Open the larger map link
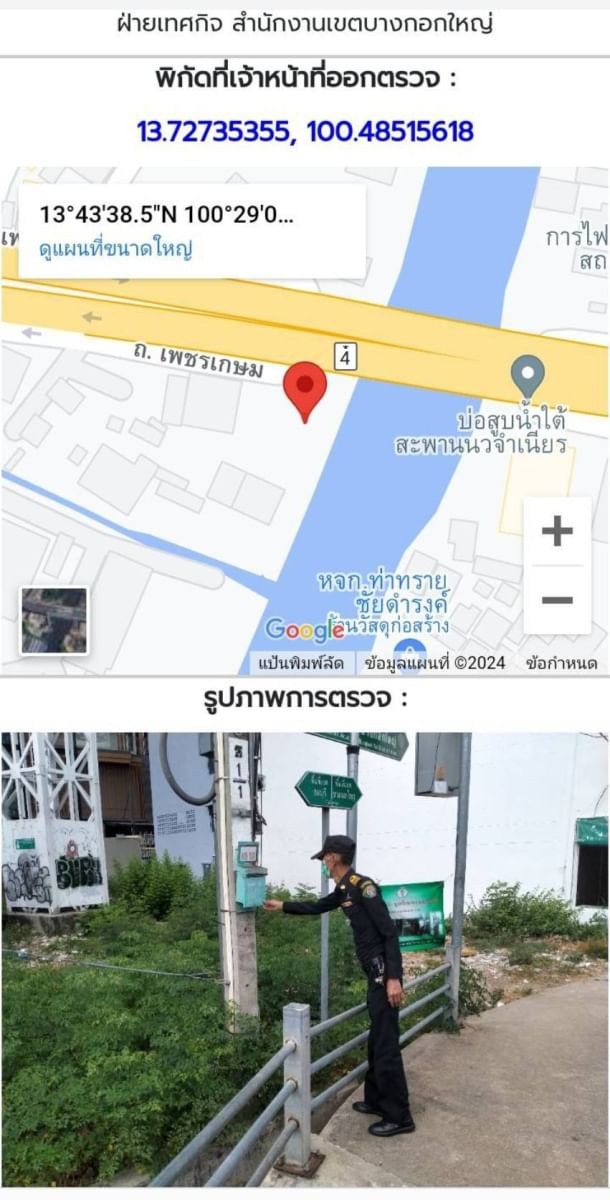 click(115, 249)
